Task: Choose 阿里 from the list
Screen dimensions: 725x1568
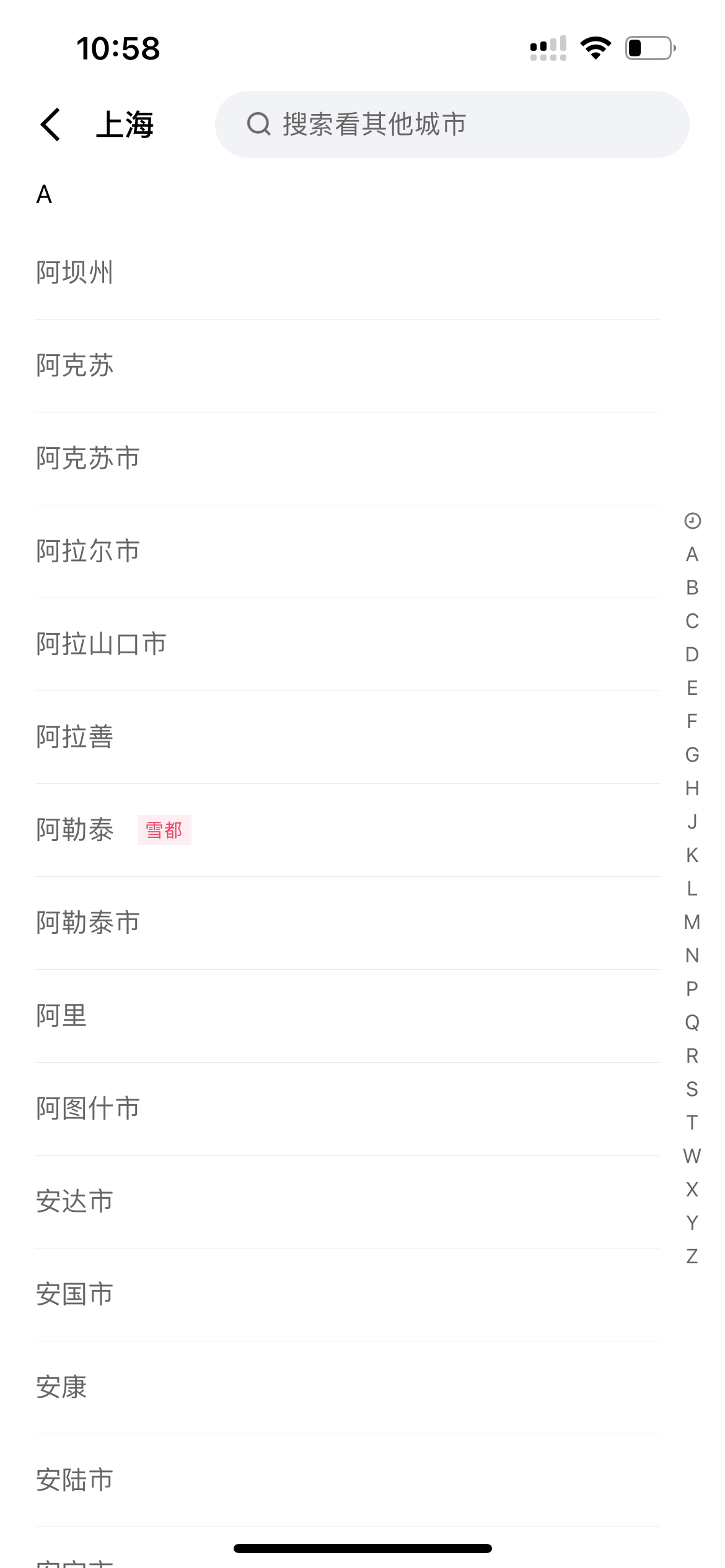Action: click(61, 1016)
